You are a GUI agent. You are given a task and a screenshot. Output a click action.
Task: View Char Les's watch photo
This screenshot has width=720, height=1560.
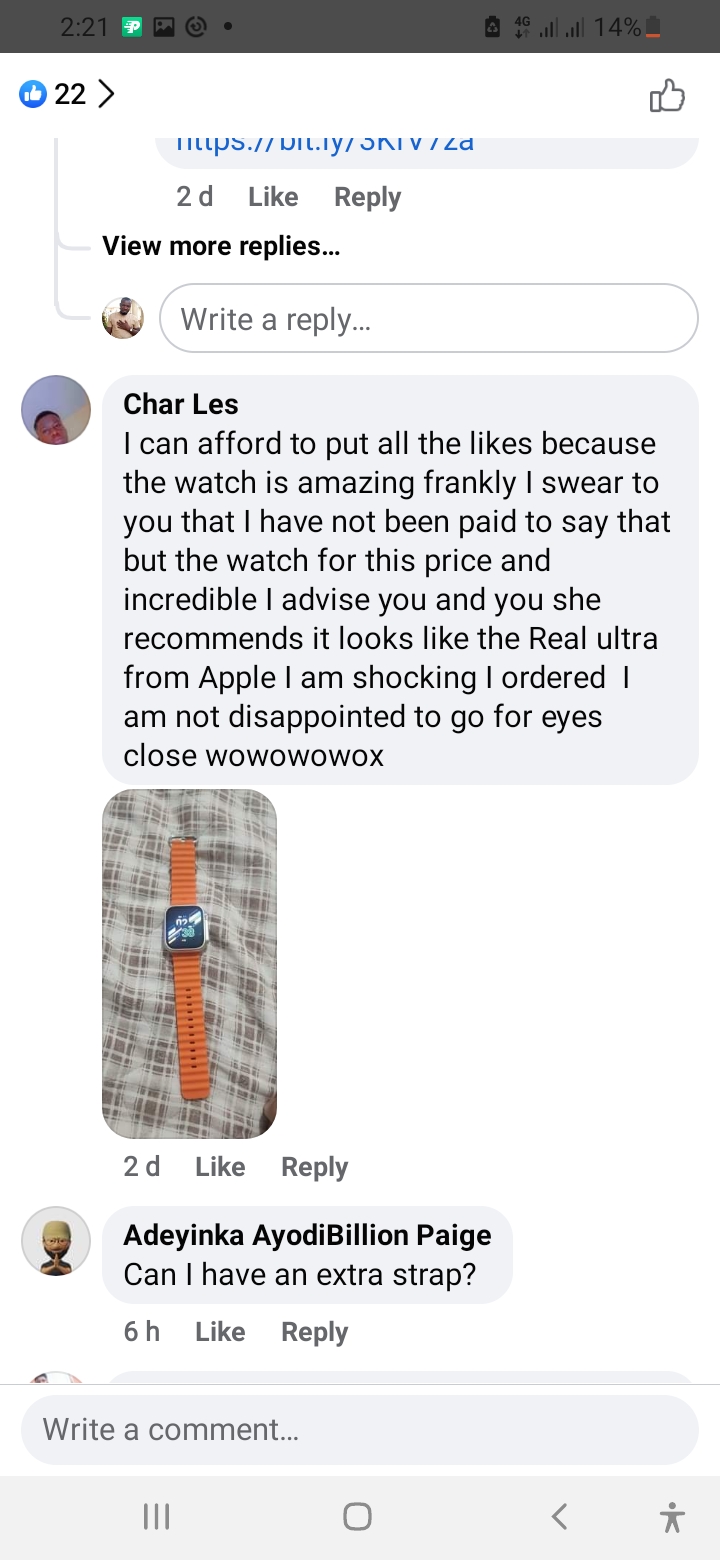tap(189, 964)
